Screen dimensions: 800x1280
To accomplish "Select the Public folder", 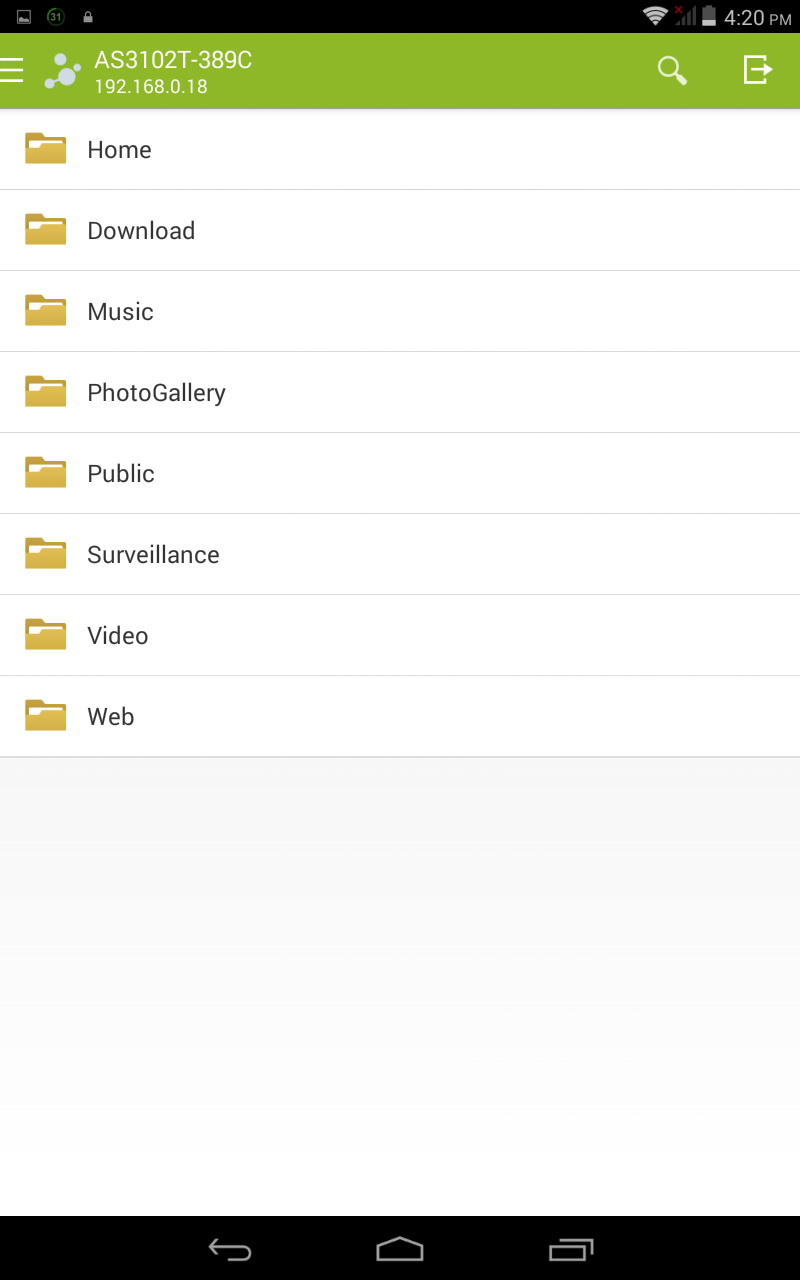I will pyautogui.click(x=400, y=473).
